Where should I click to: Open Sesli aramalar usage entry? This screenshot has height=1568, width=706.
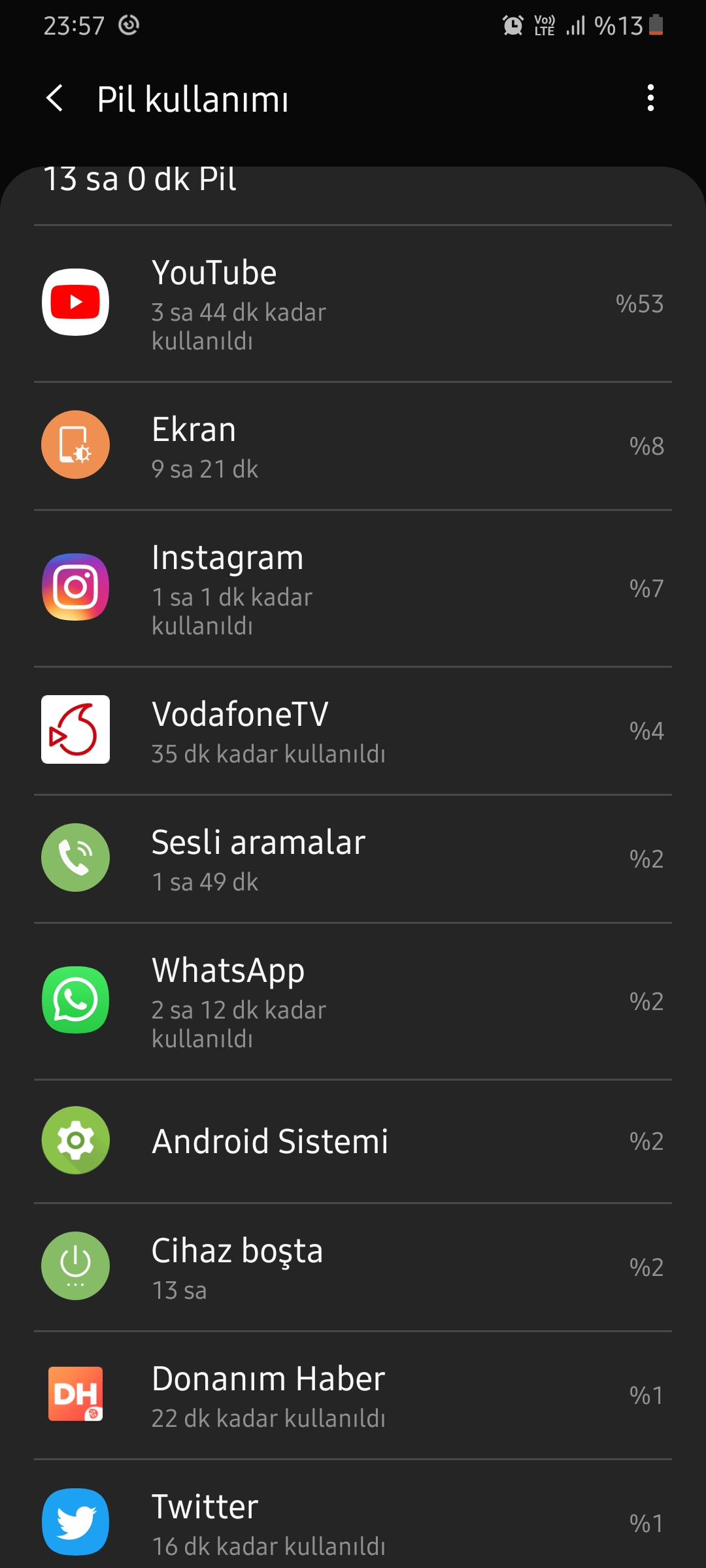tap(353, 859)
